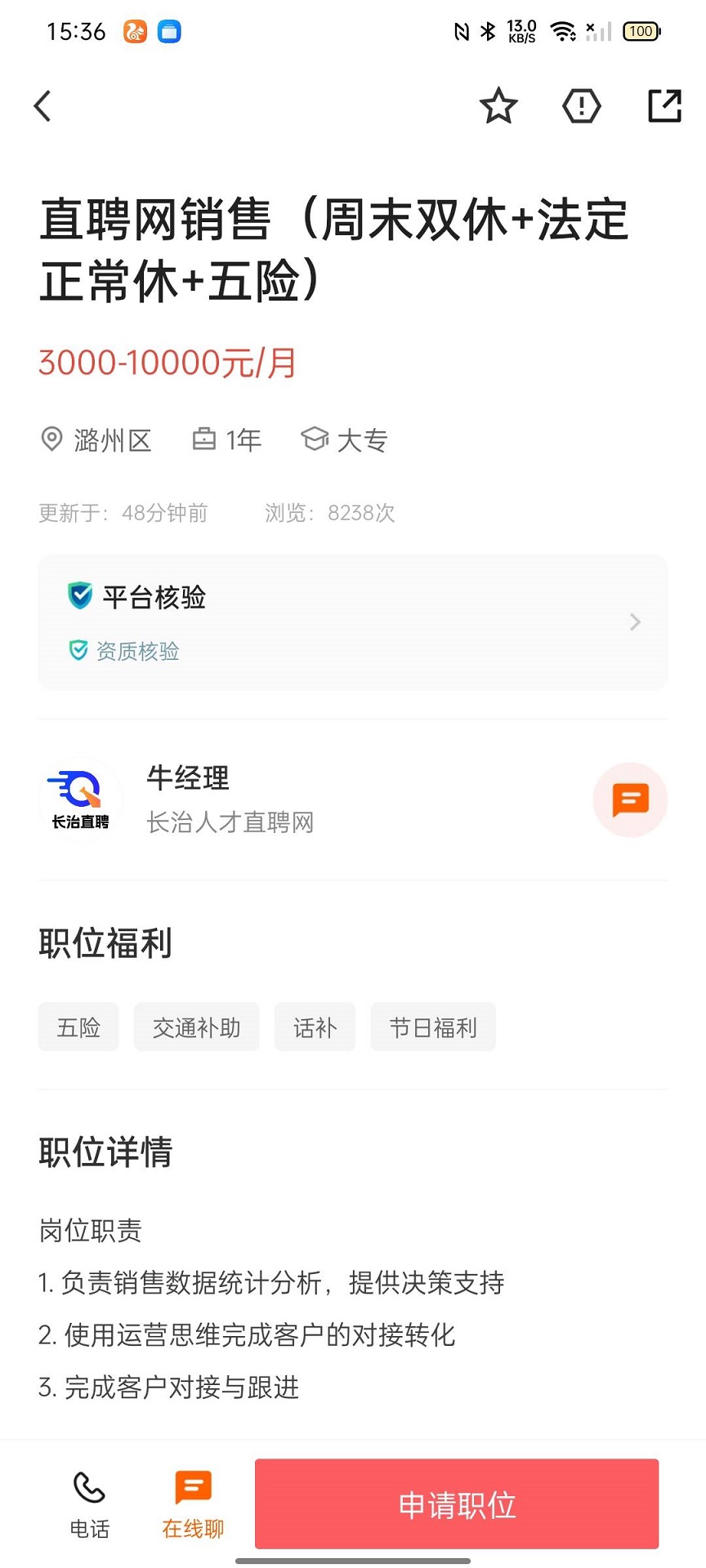706x1568 pixels.
Task: Select the 五险 benefit tag
Action: 78,1027
